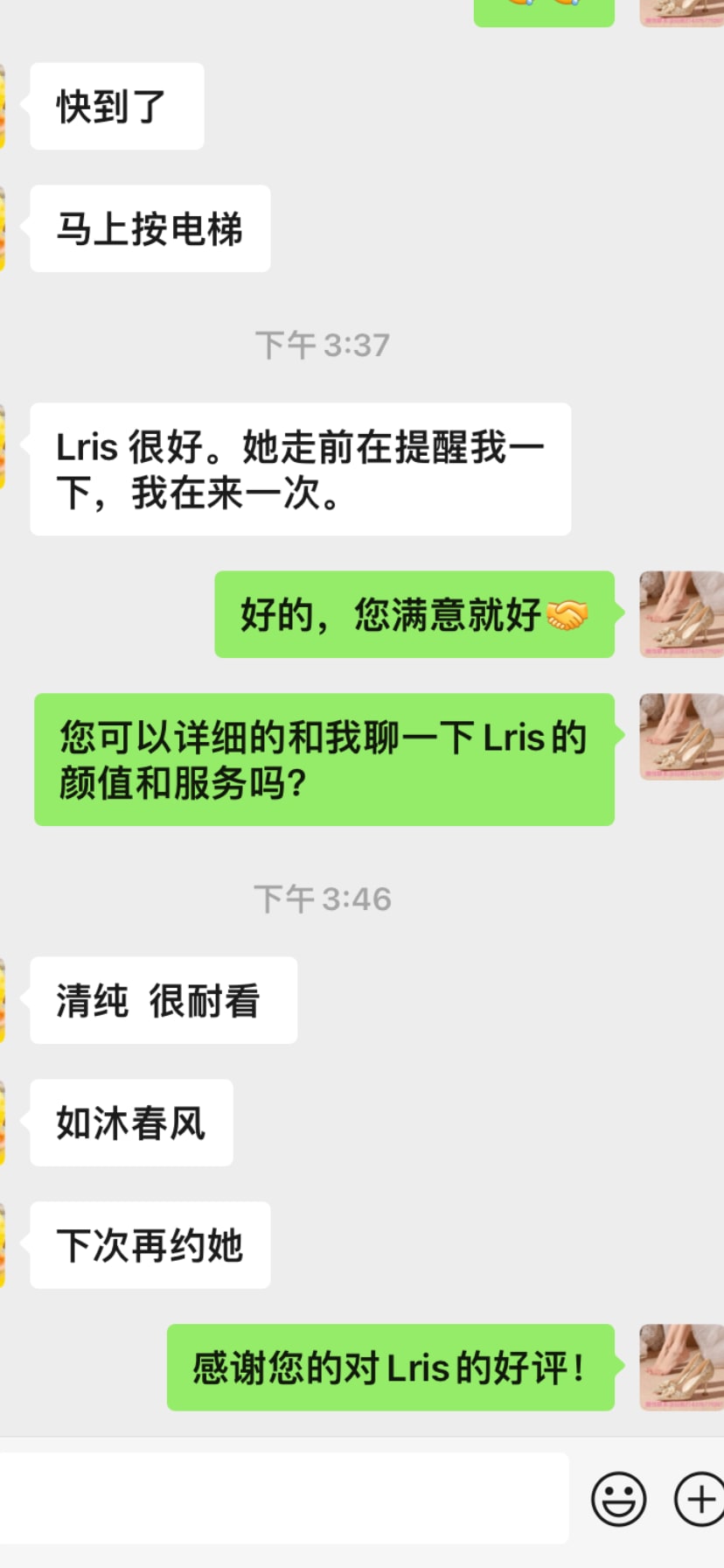Open the plus attachment menu

click(x=700, y=1499)
